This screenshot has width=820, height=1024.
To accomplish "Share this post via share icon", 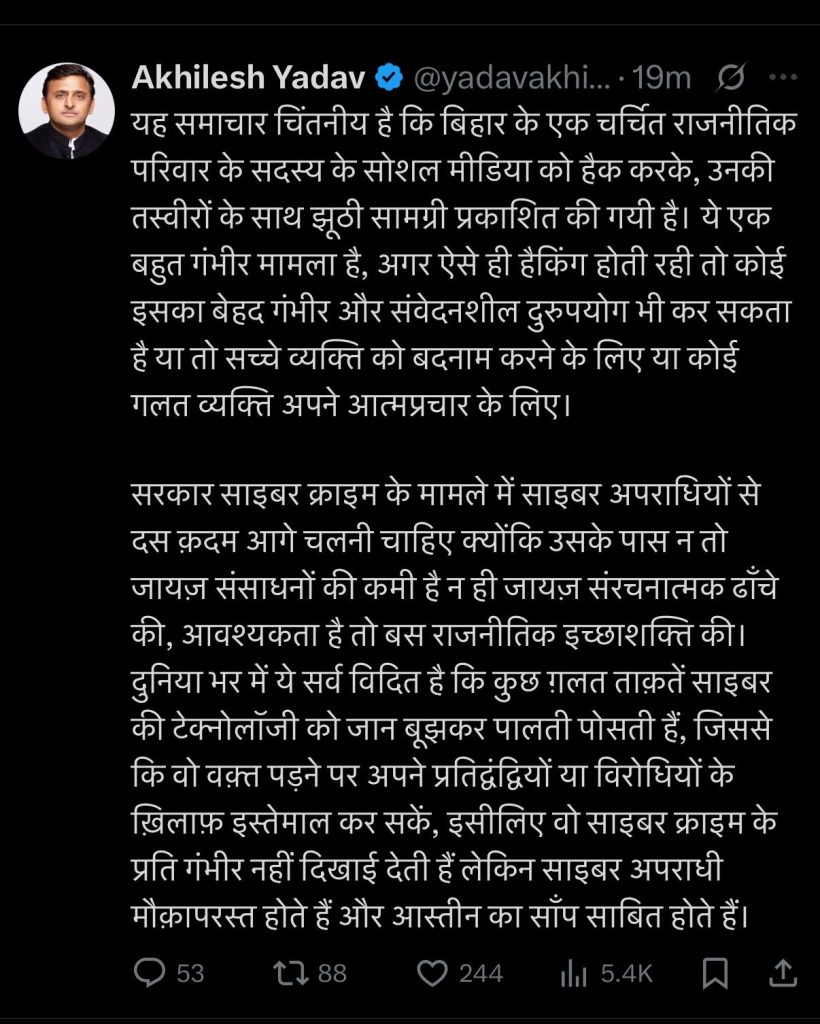I will [x=785, y=971].
